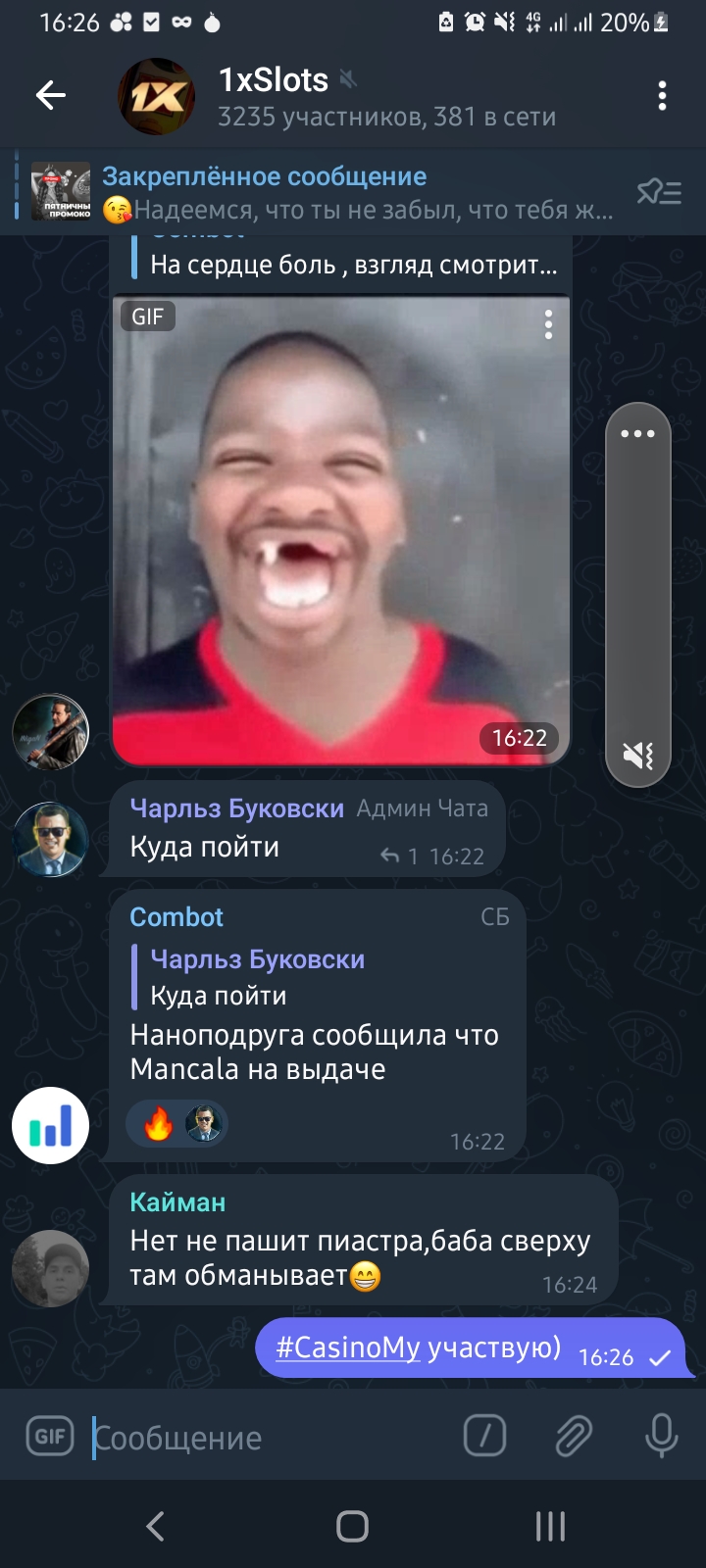Record a voice message with the microphone
706x1568 pixels.
coord(661,1437)
